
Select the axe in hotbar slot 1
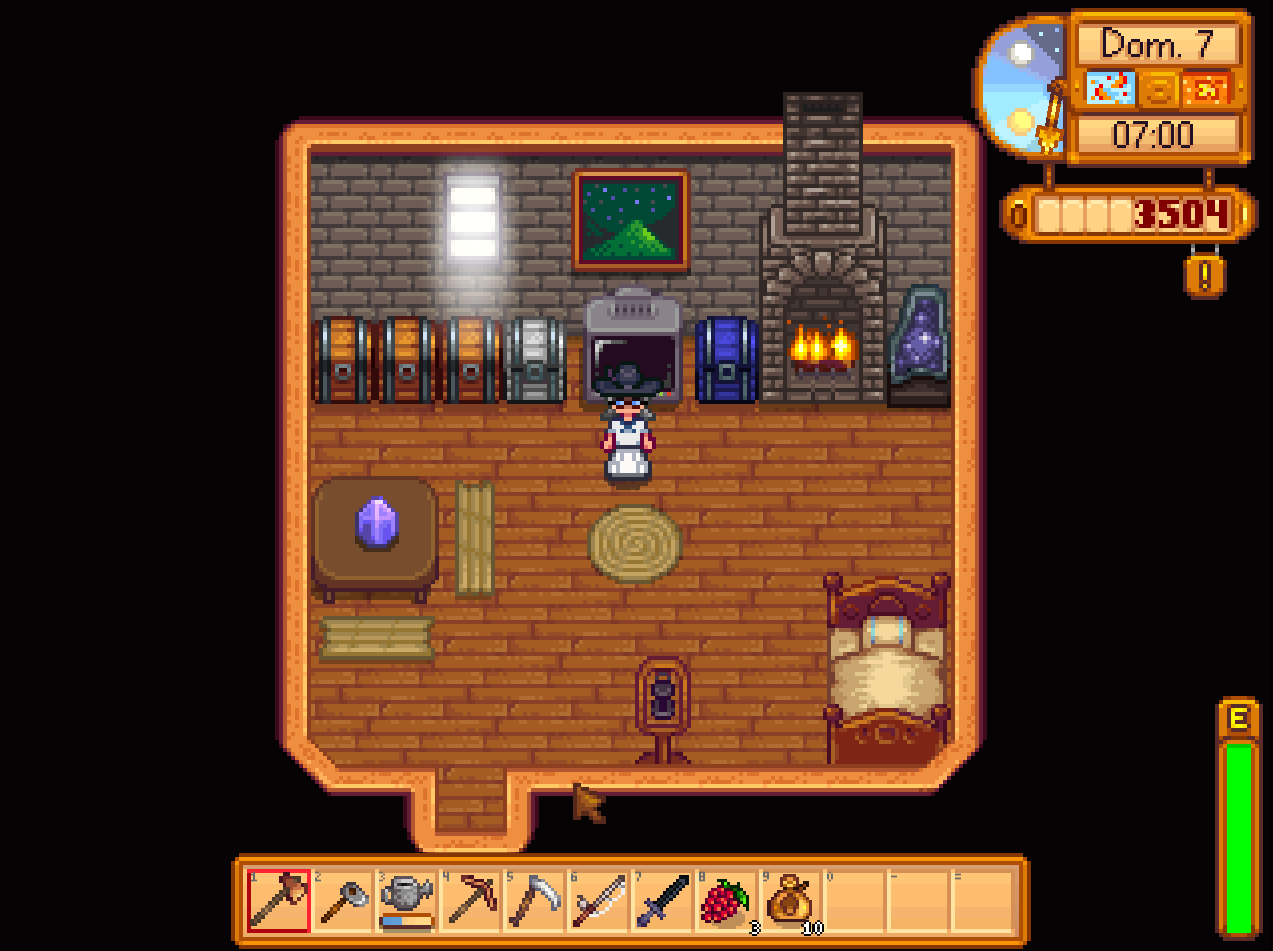point(278,900)
